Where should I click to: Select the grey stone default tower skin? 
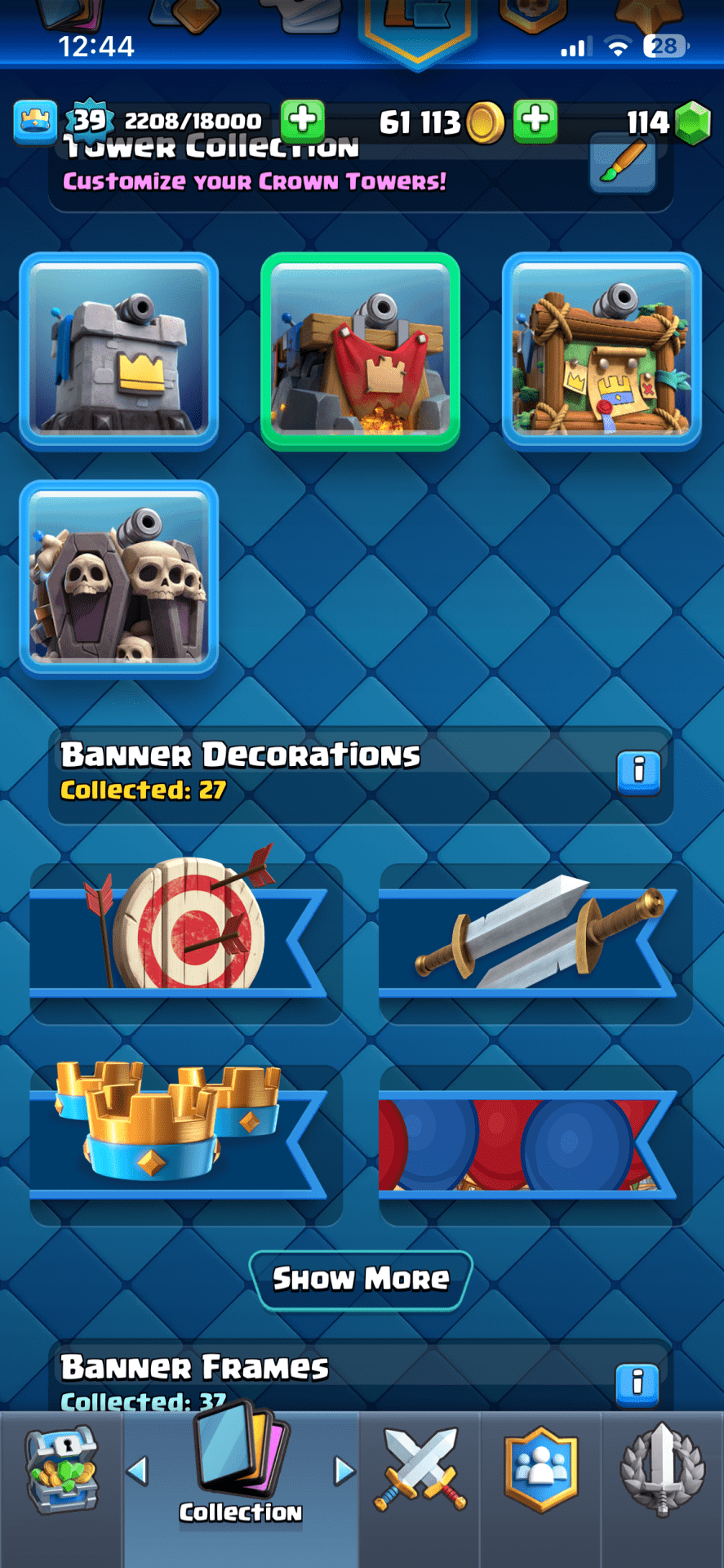pyautogui.click(x=119, y=351)
